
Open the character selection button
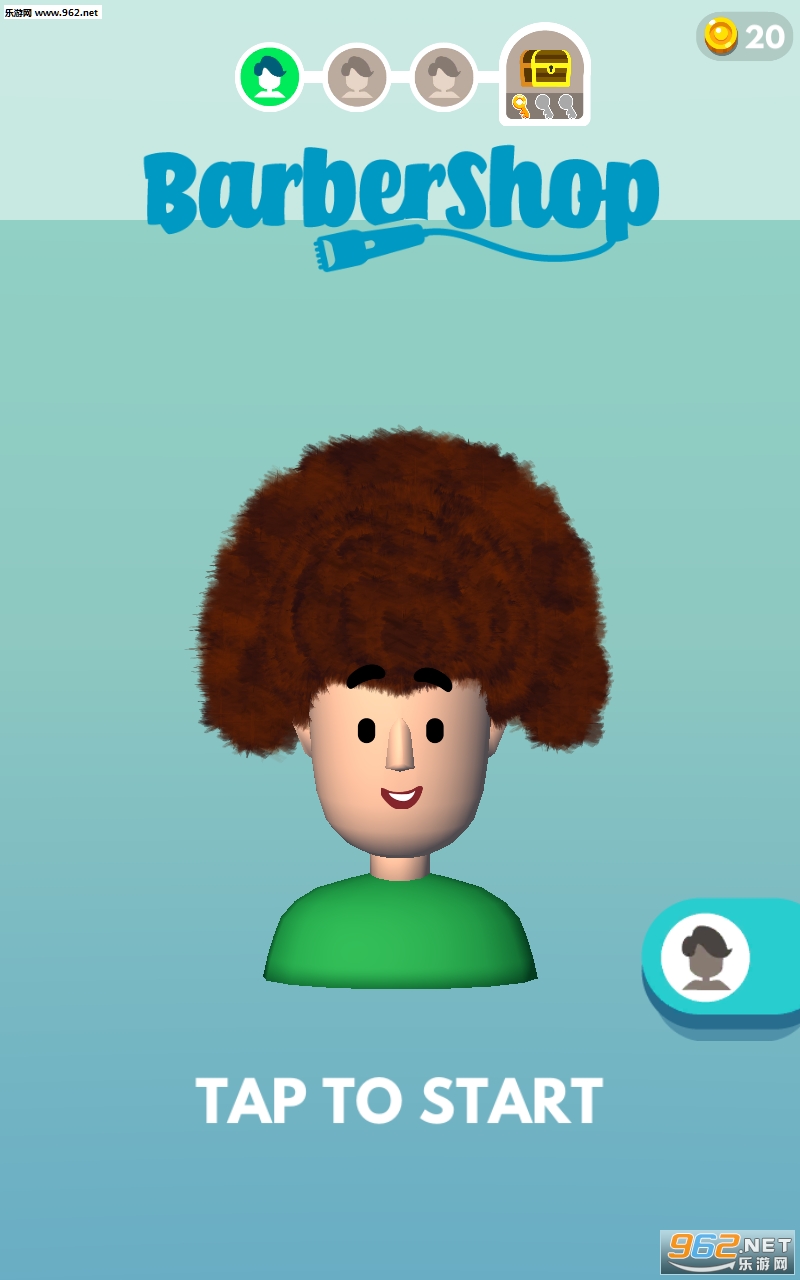721,962
